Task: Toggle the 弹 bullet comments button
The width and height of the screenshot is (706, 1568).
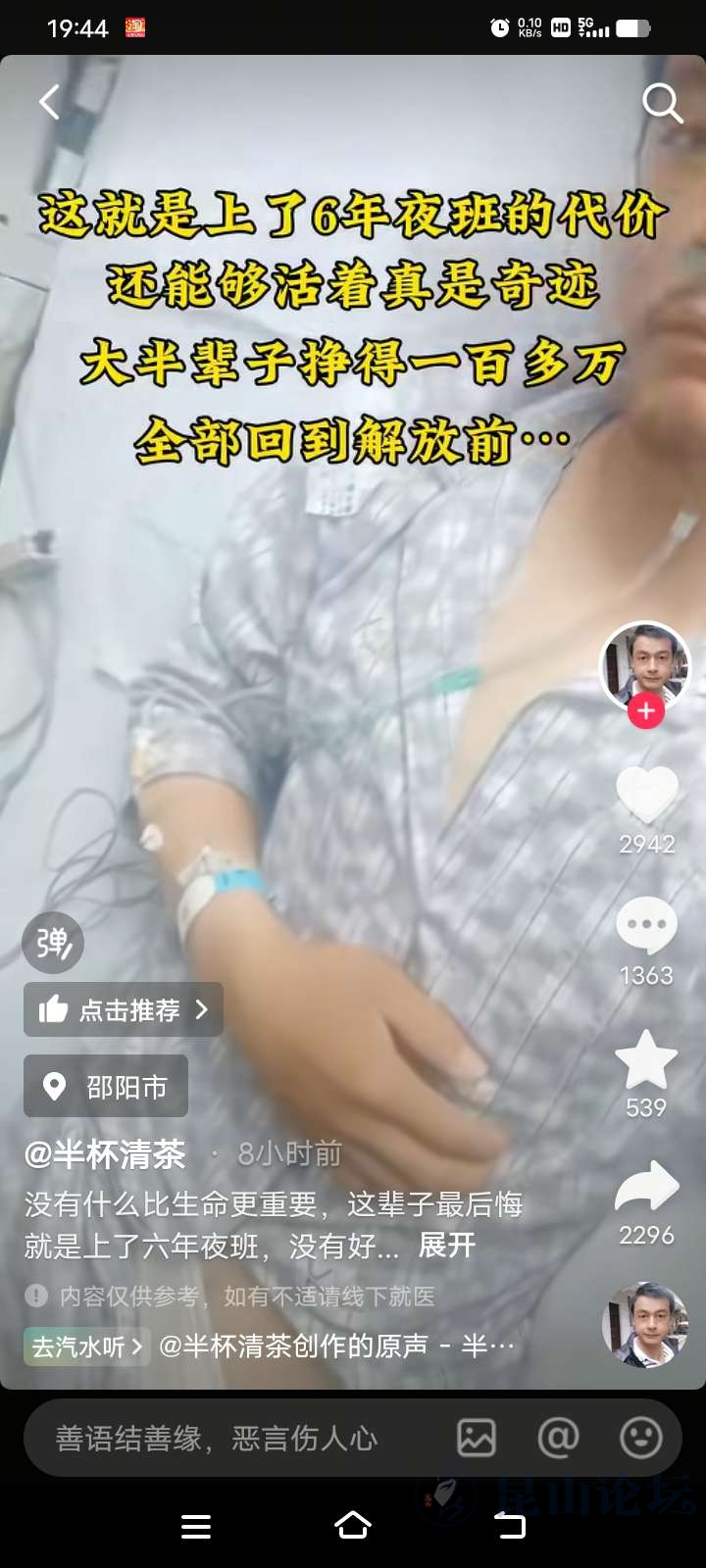Action: click(x=53, y=943)
